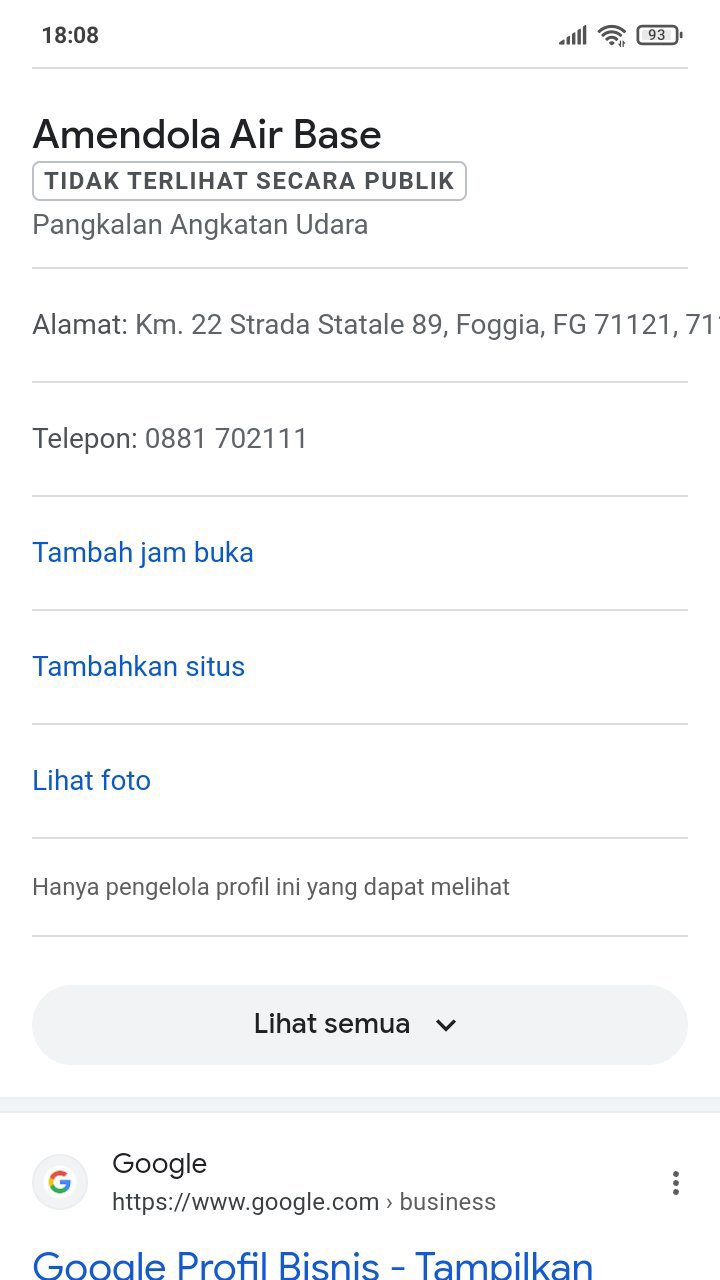This screenshot has width=720, height=1280.
Task: Tap the Tambah jam buka link
Action: point(143,553)
